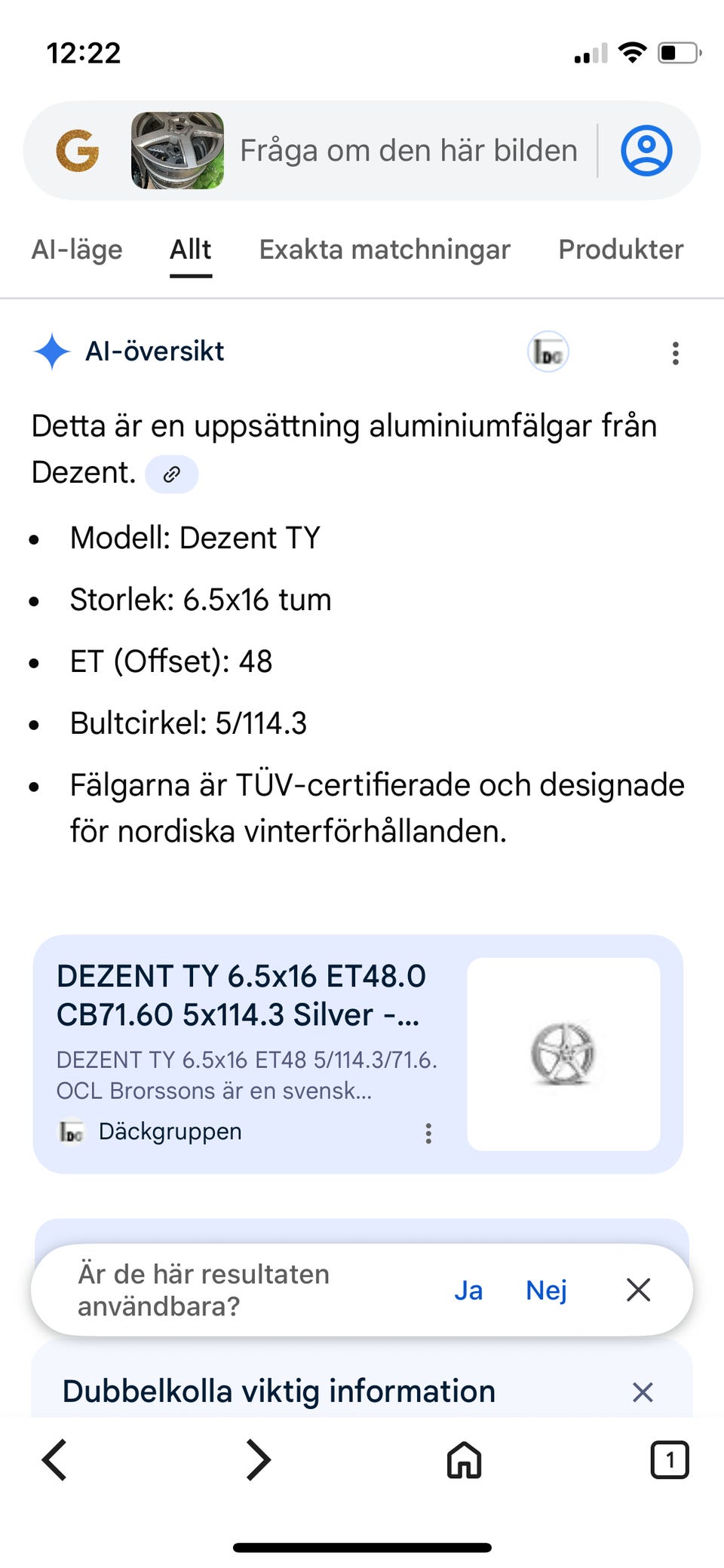Go to the browser home page
Image resolution: width=724 pixels, height=1568 pixels.
[x=464, y=1459]
